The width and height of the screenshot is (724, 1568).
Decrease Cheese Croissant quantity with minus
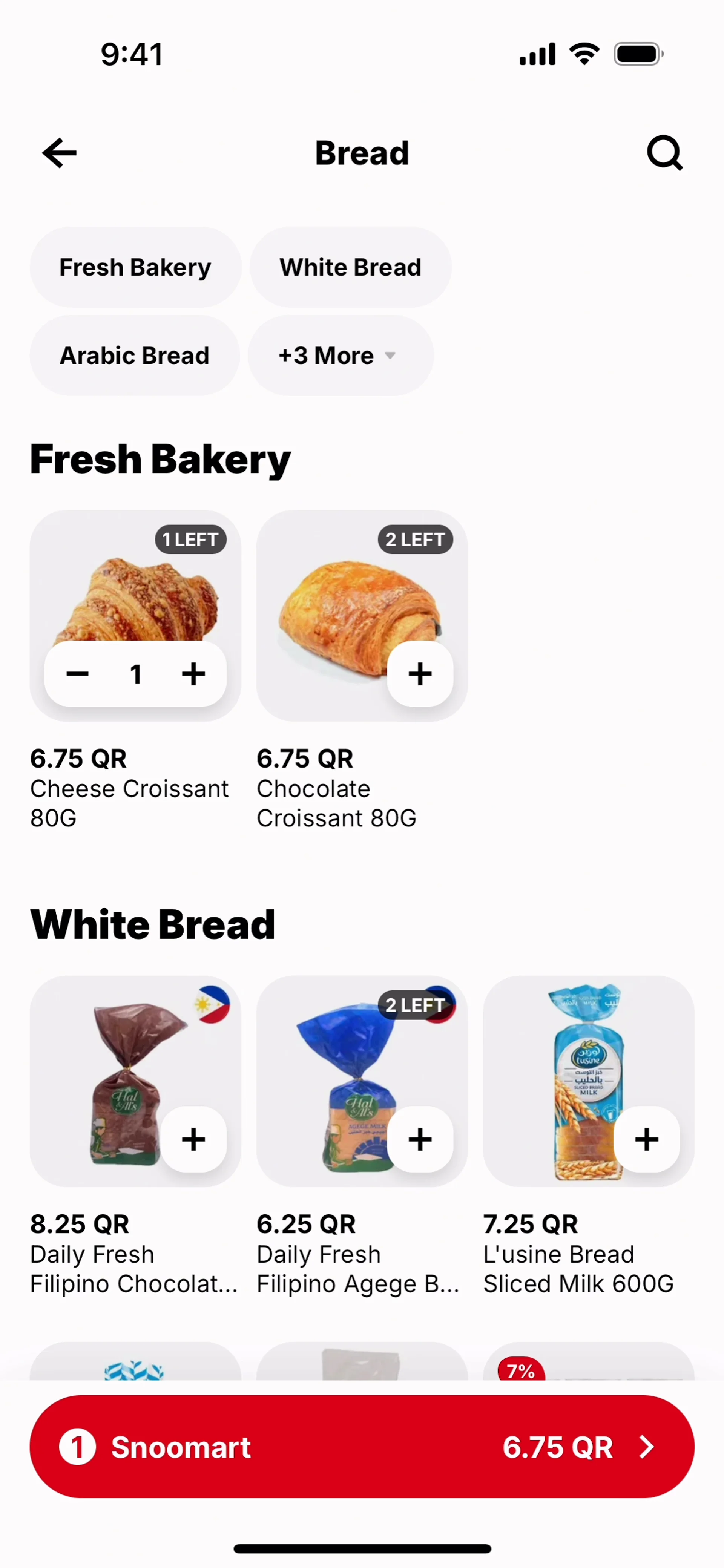click(x=78, y=674)
